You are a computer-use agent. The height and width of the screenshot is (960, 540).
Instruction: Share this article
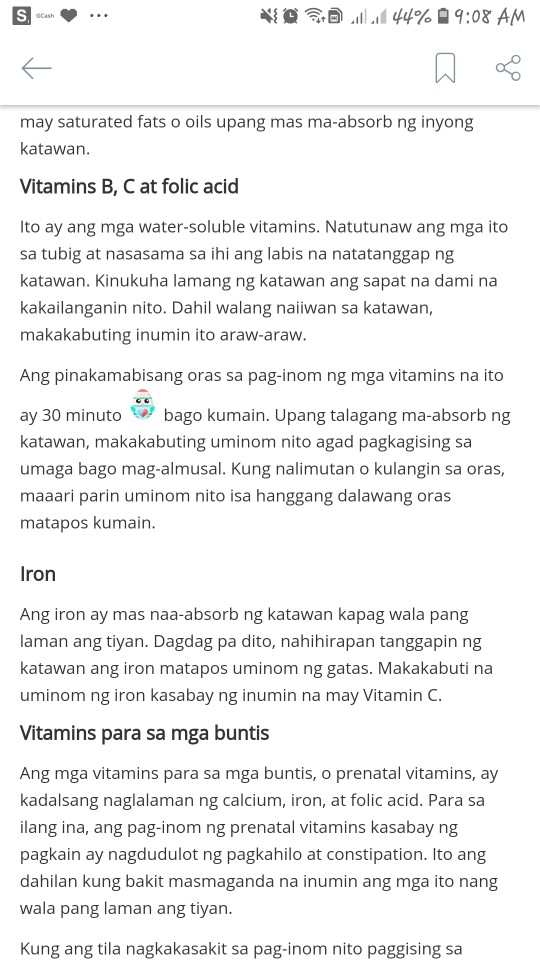[508, 68]
